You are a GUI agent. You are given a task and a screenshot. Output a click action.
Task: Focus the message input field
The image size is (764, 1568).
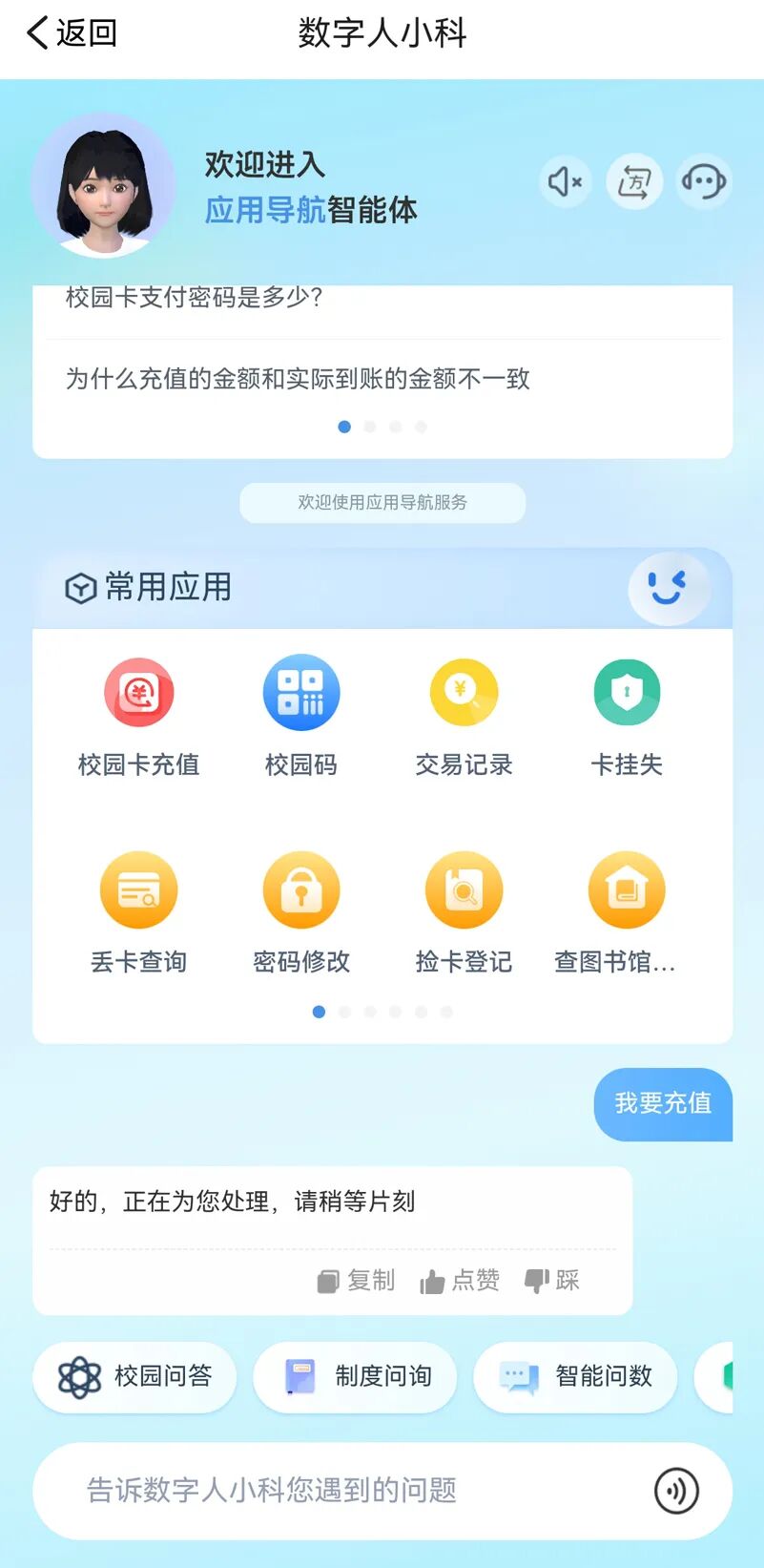coord(343,1491)
